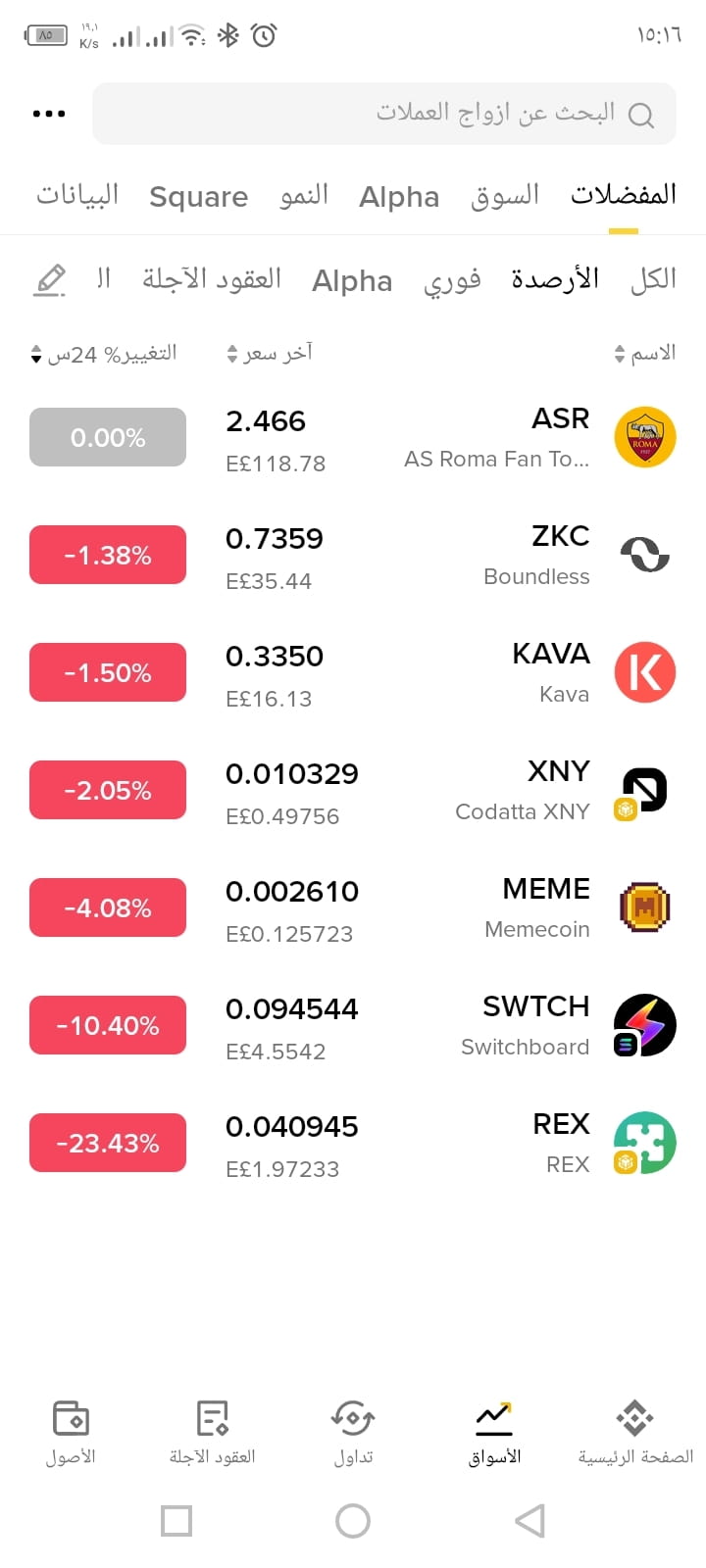706x1568 pixels.
Task: Select the العقود الآجلة sub-tab in favorites
Action: tap(212, 279)
